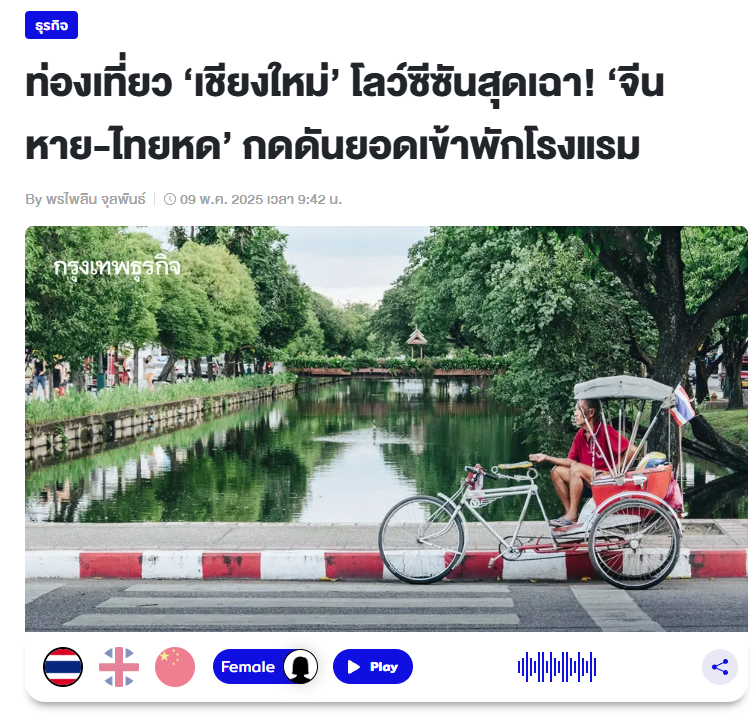This screenshot has height=726, width=754.
Task: Open the ธุรกิจ category tag
Action: click(x=51, y=25)
